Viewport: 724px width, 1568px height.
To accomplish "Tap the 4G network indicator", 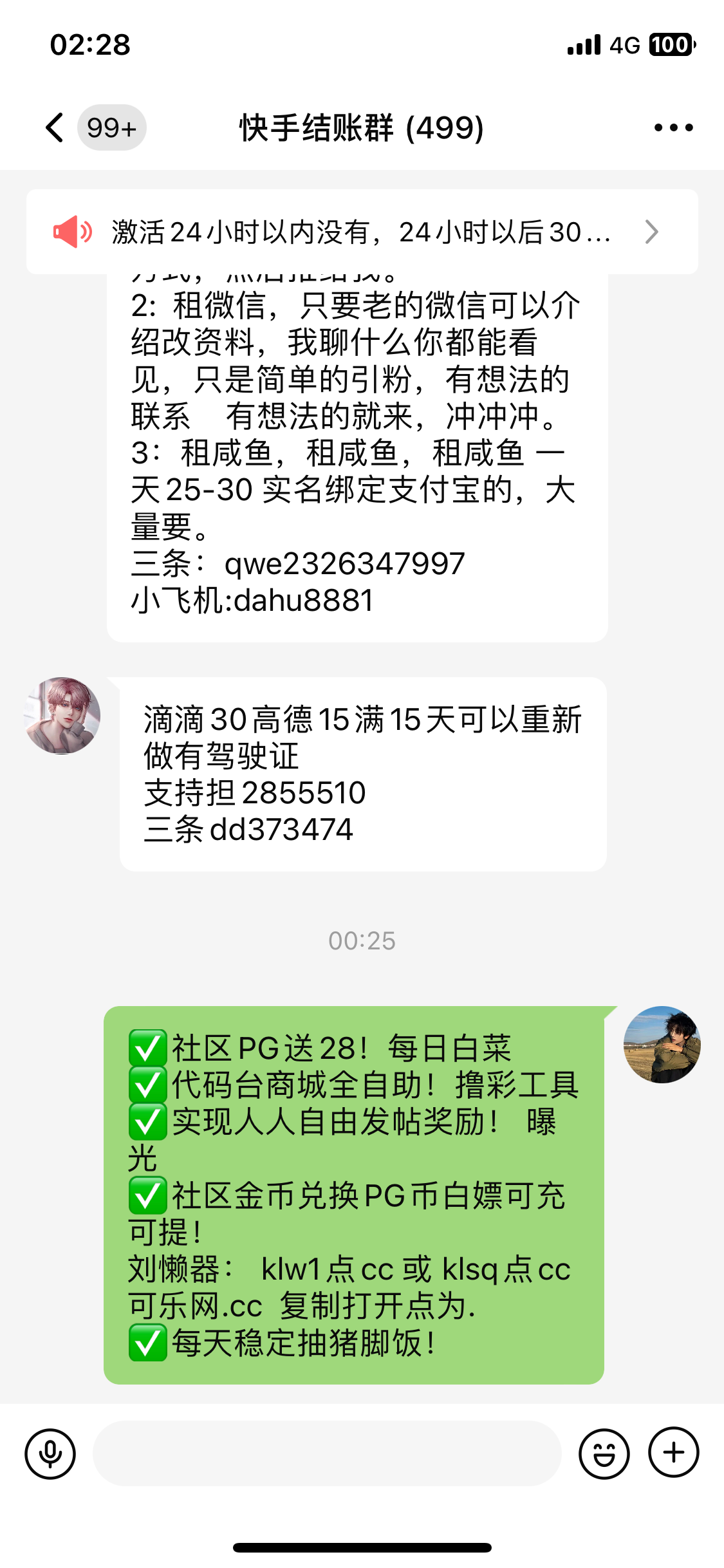I will (626, 44).
